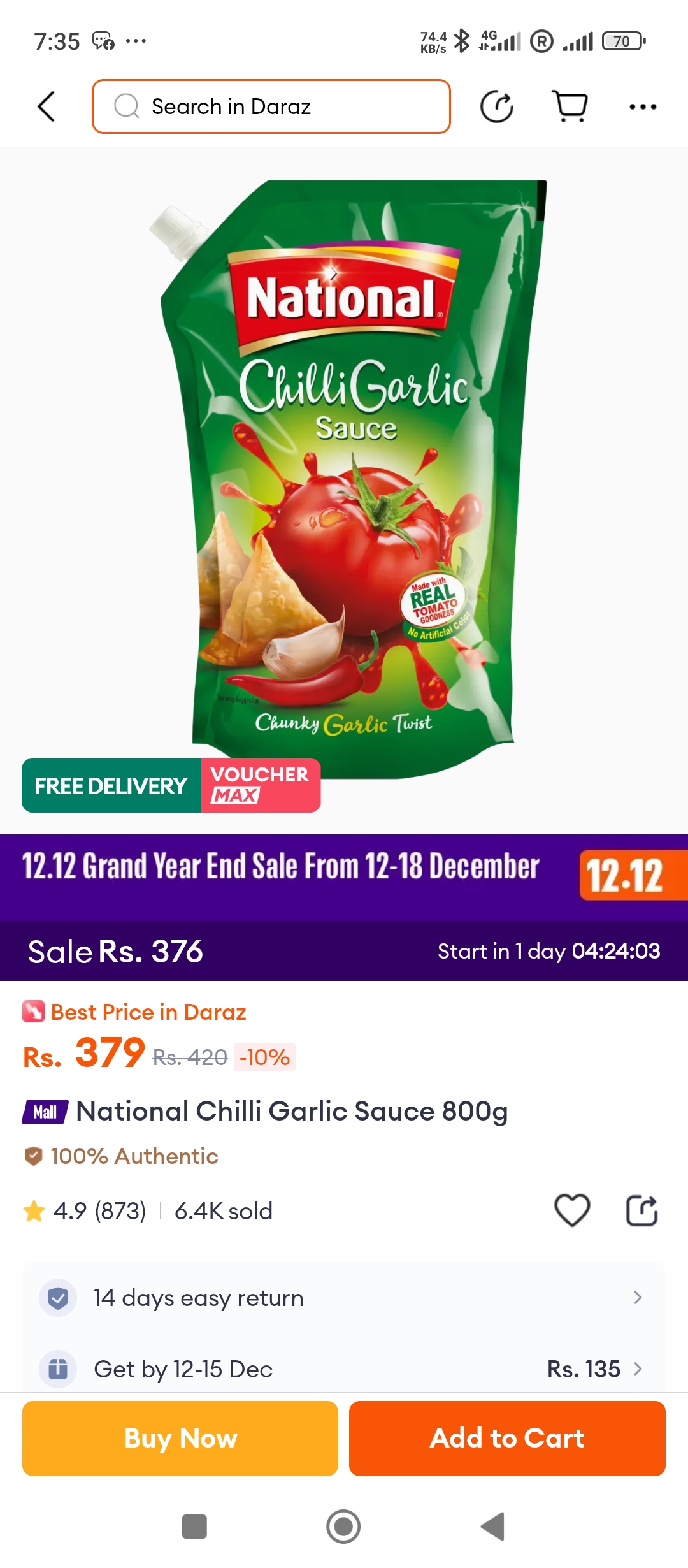Image resolution: width=688 pixels, height=1568 pixels.
Task: Add the sauce to cart
Action: [507, 1439]
